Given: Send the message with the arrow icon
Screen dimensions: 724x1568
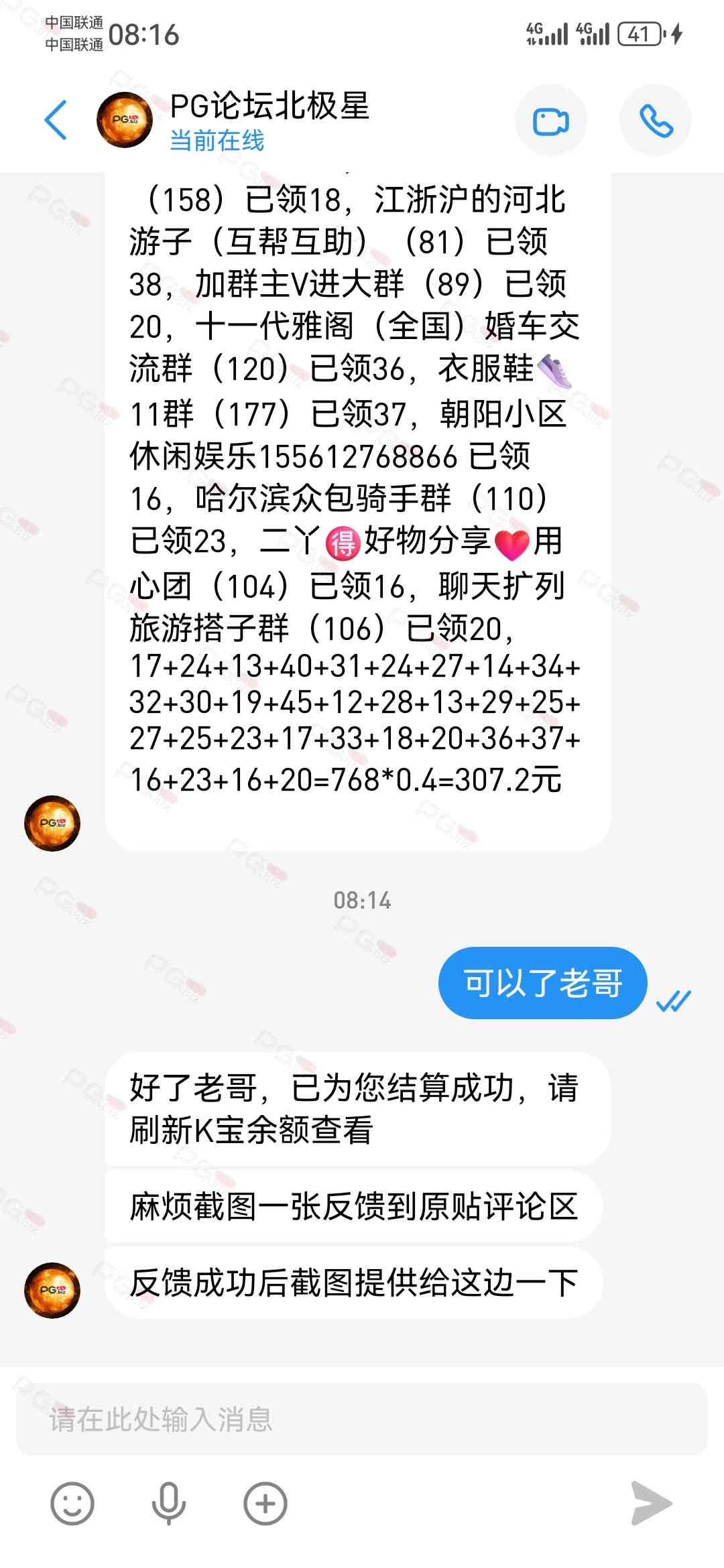Looking at the screenshot, I should click(651, 1504).
